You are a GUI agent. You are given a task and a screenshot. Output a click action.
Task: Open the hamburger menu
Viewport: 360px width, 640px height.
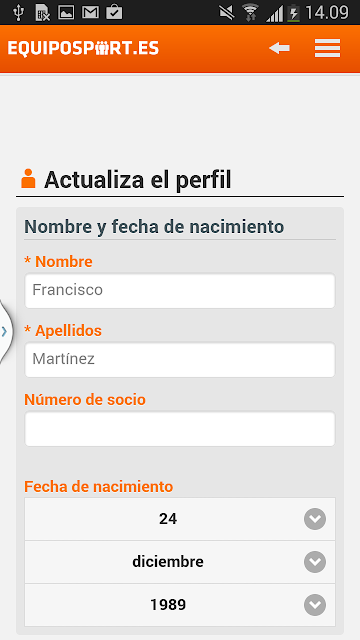coord(327,48)
